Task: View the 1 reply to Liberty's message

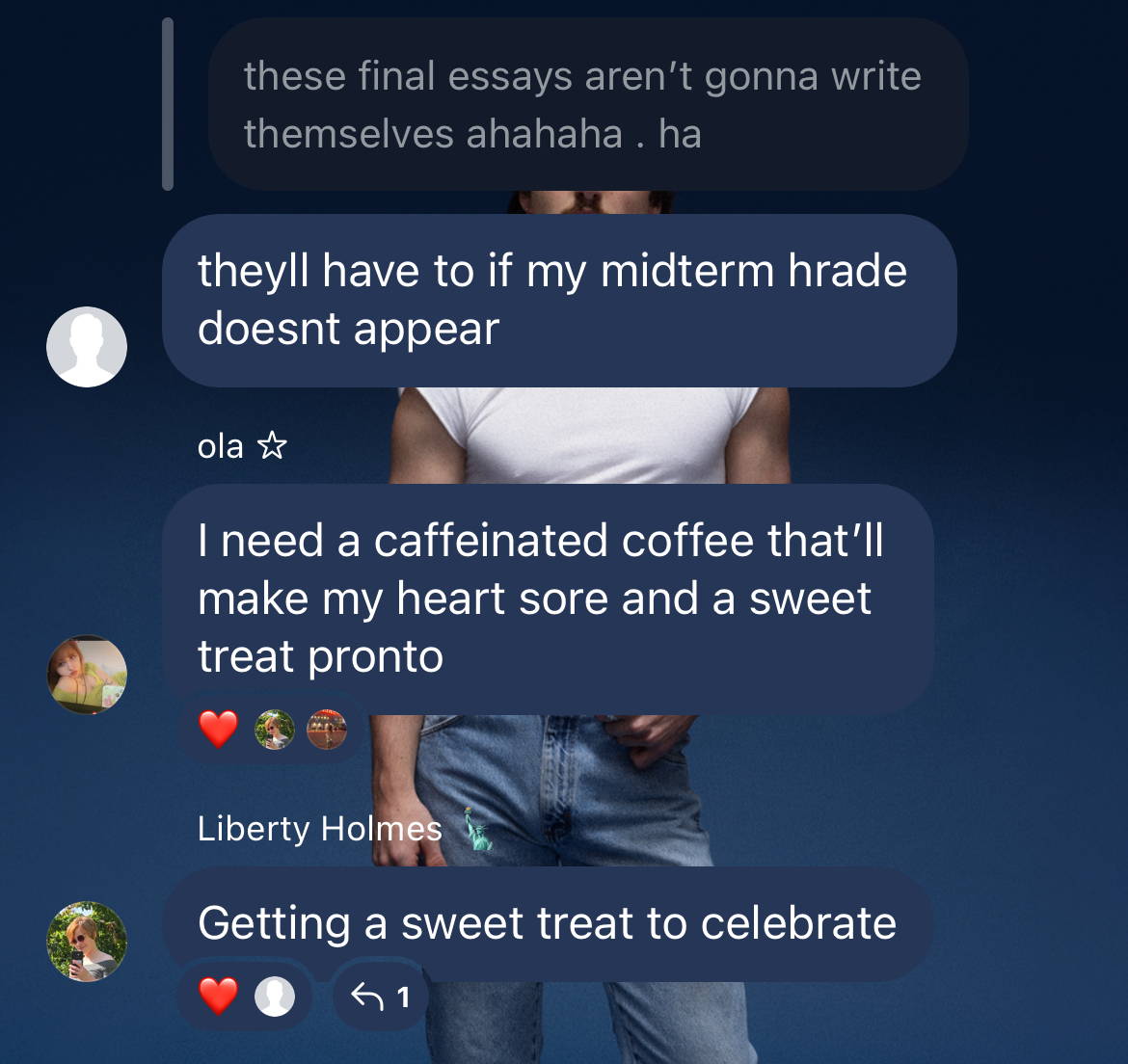Action: point(381,996)
